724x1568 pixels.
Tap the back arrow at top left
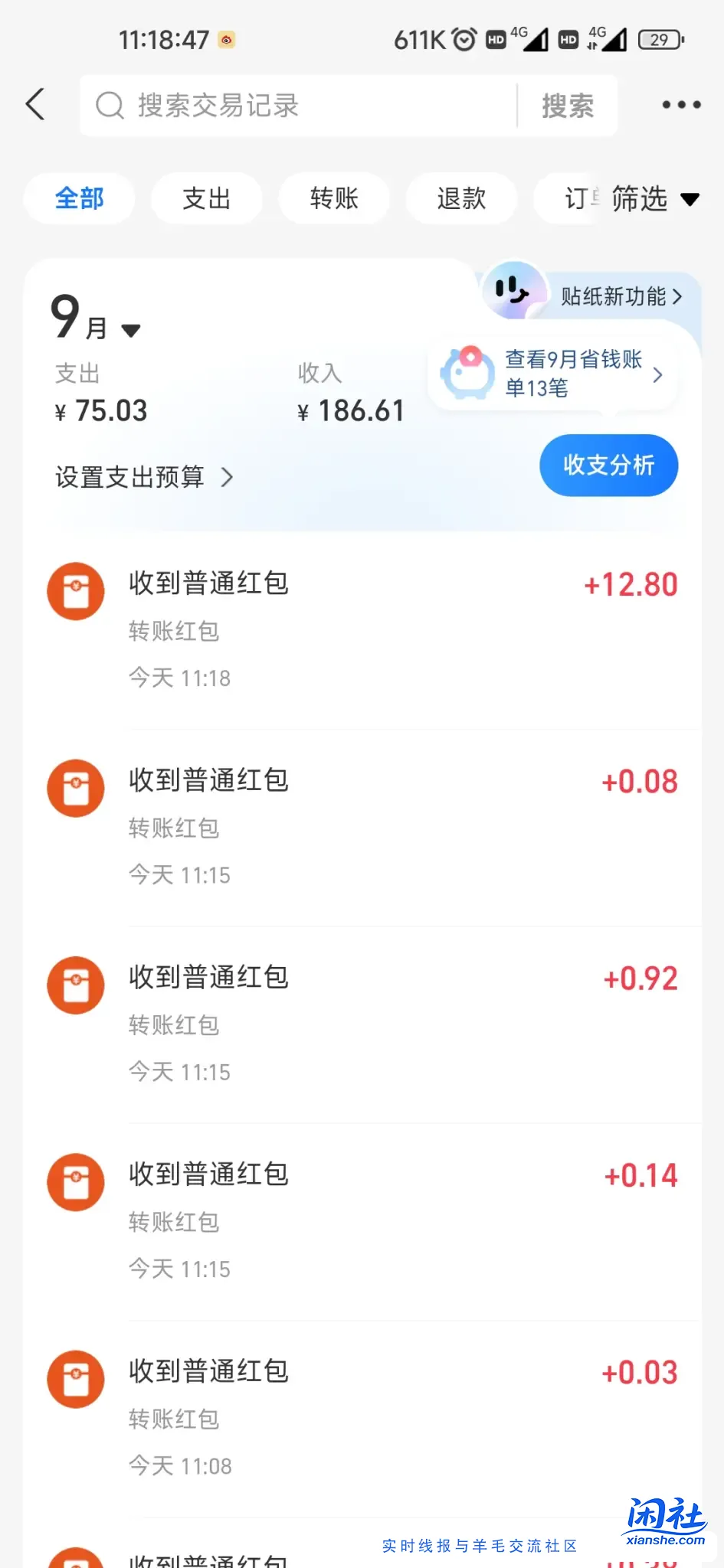click(35, 104)
